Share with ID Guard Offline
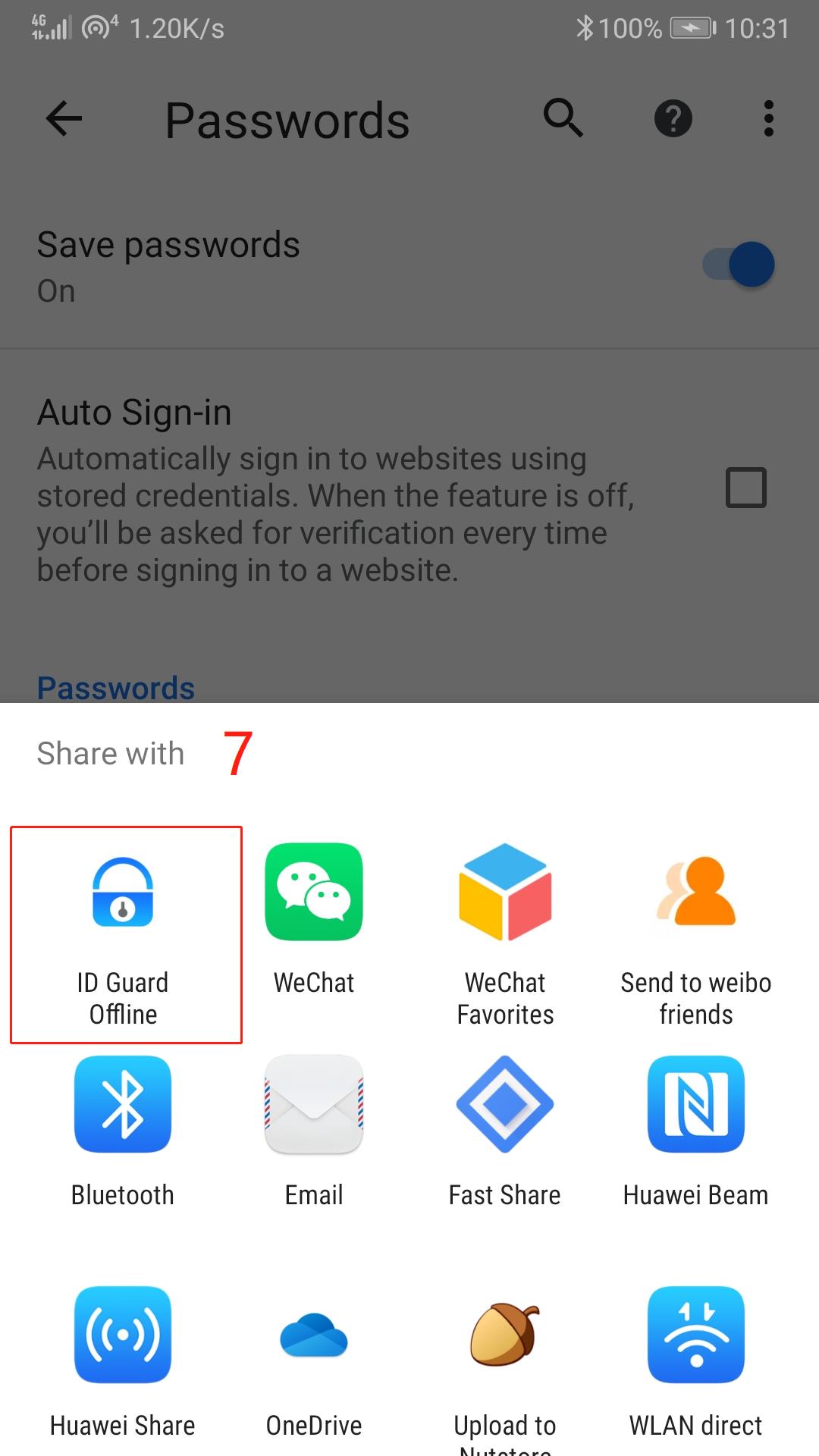The height and width of the screenshot is (1456, 819). 123,892
